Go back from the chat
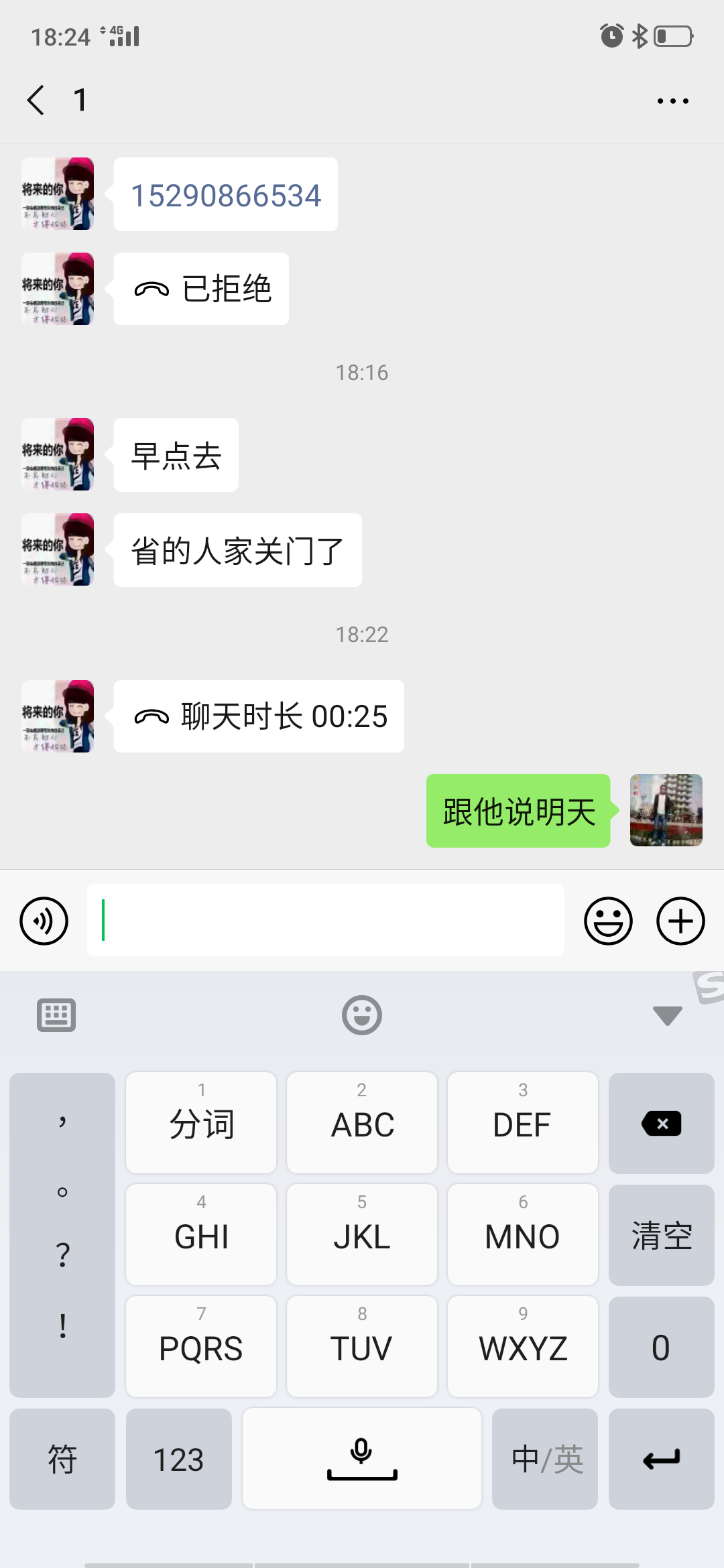This screenshot has width=724, height=1568. pyautogui.click(x=36, y=101)
